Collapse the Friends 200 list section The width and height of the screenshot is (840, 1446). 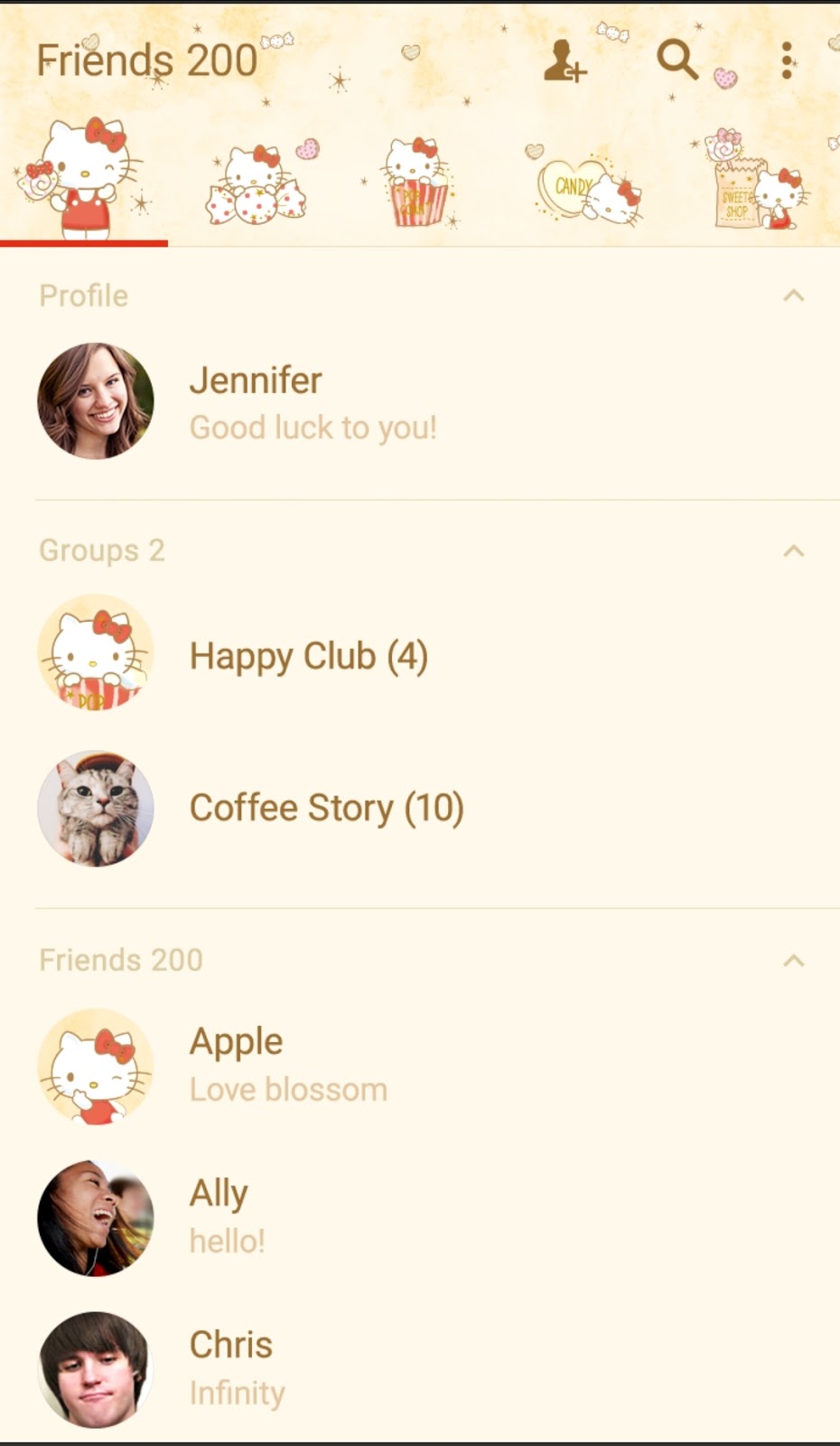794,960
